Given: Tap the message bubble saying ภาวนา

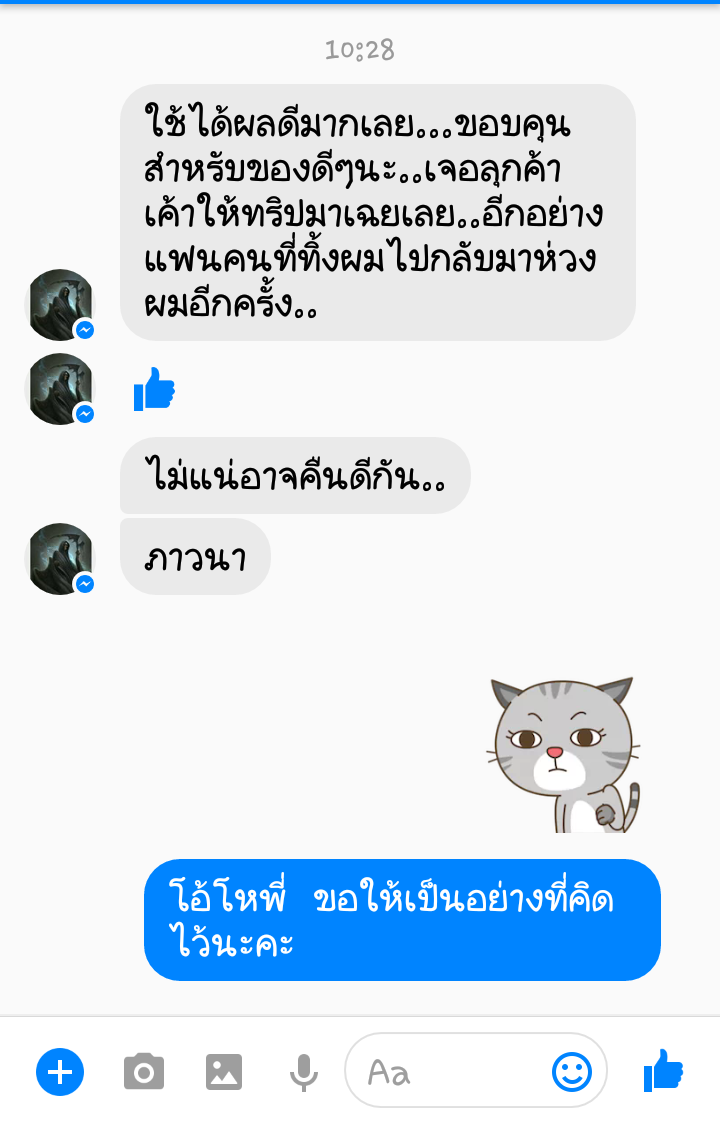Looking at the screenshot, I should coord(195,556).
